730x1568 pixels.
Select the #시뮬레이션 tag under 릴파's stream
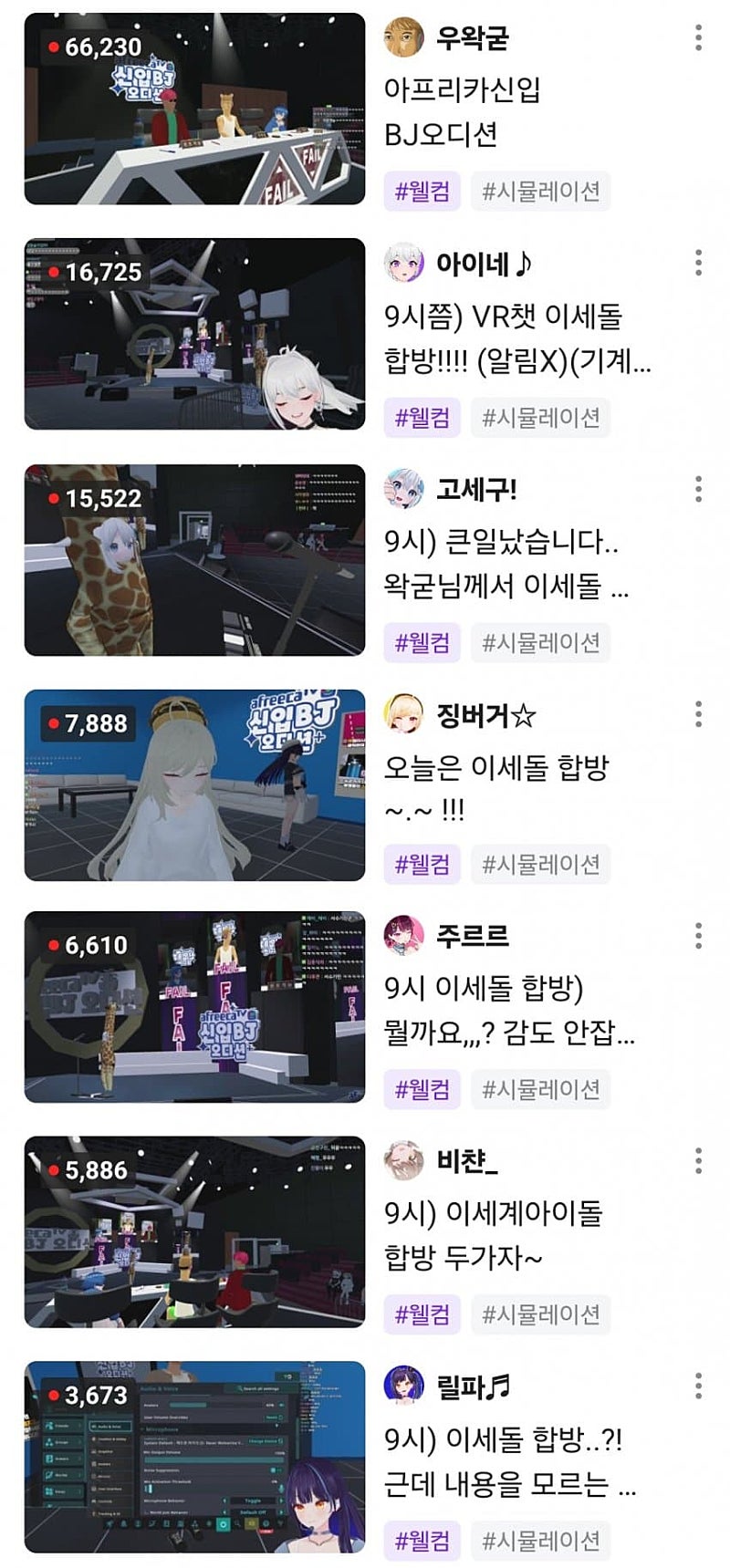tap(540, 1541)
